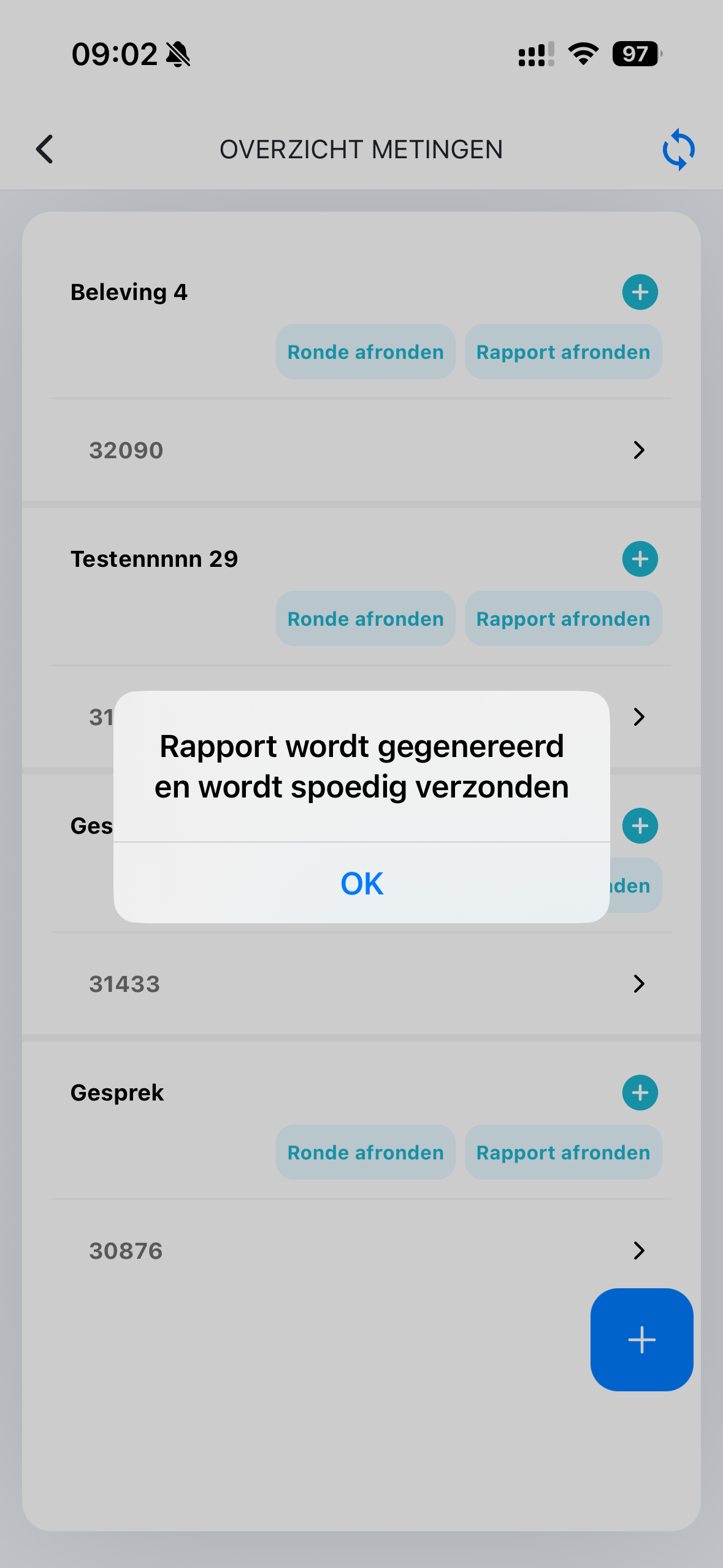Image resolution: width=723 pixels, height=1568 pixels.
Task: Tap the muted notifications bell icon
Action: point(178,55)
